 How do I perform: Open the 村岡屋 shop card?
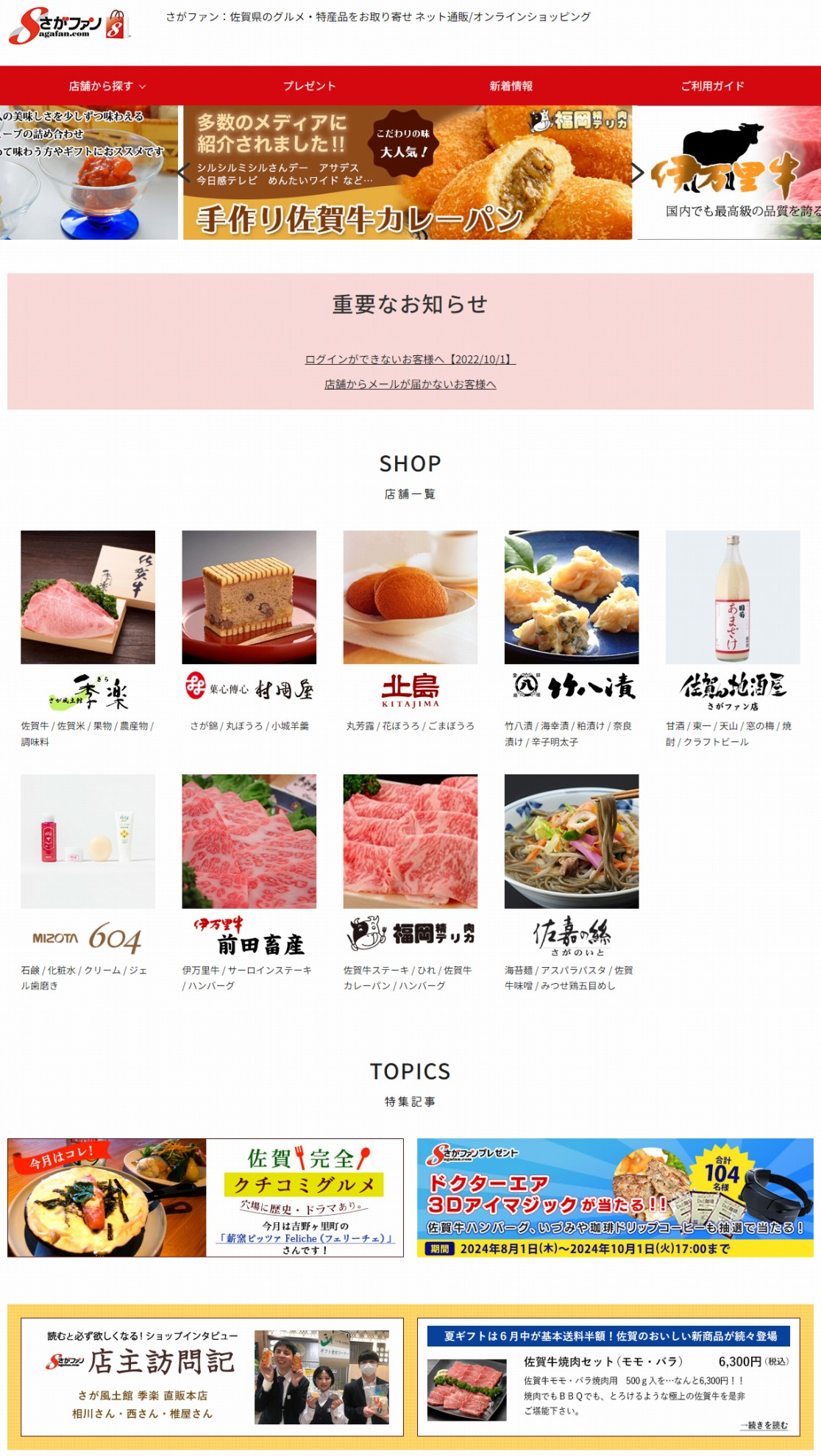[x=249, y=631]
